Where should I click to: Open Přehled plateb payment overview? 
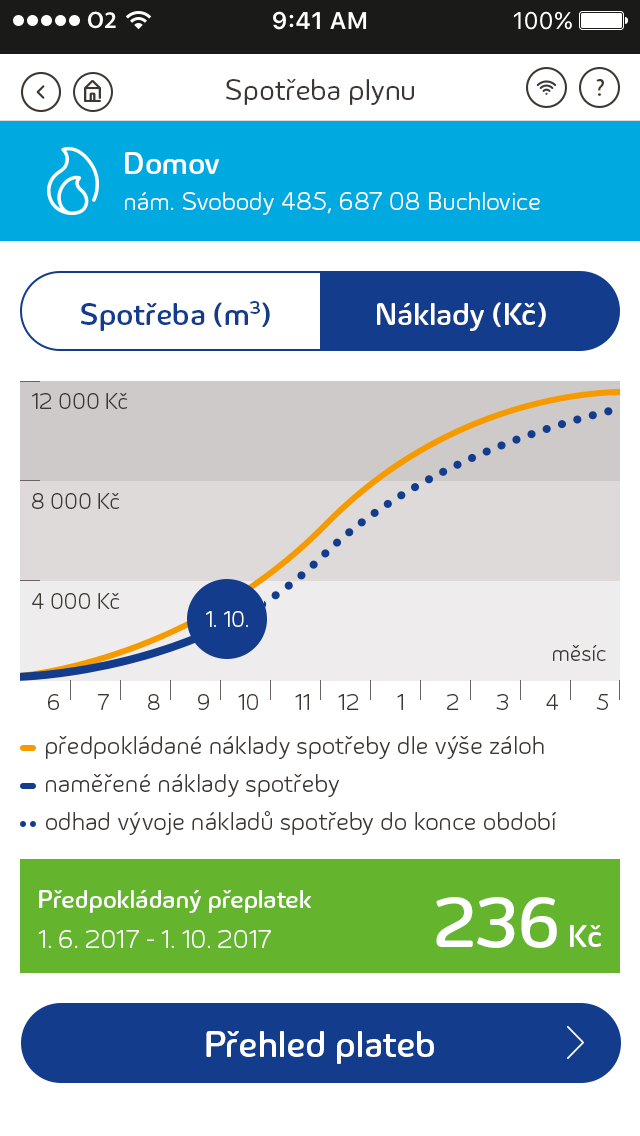(x=320, y=1044)
